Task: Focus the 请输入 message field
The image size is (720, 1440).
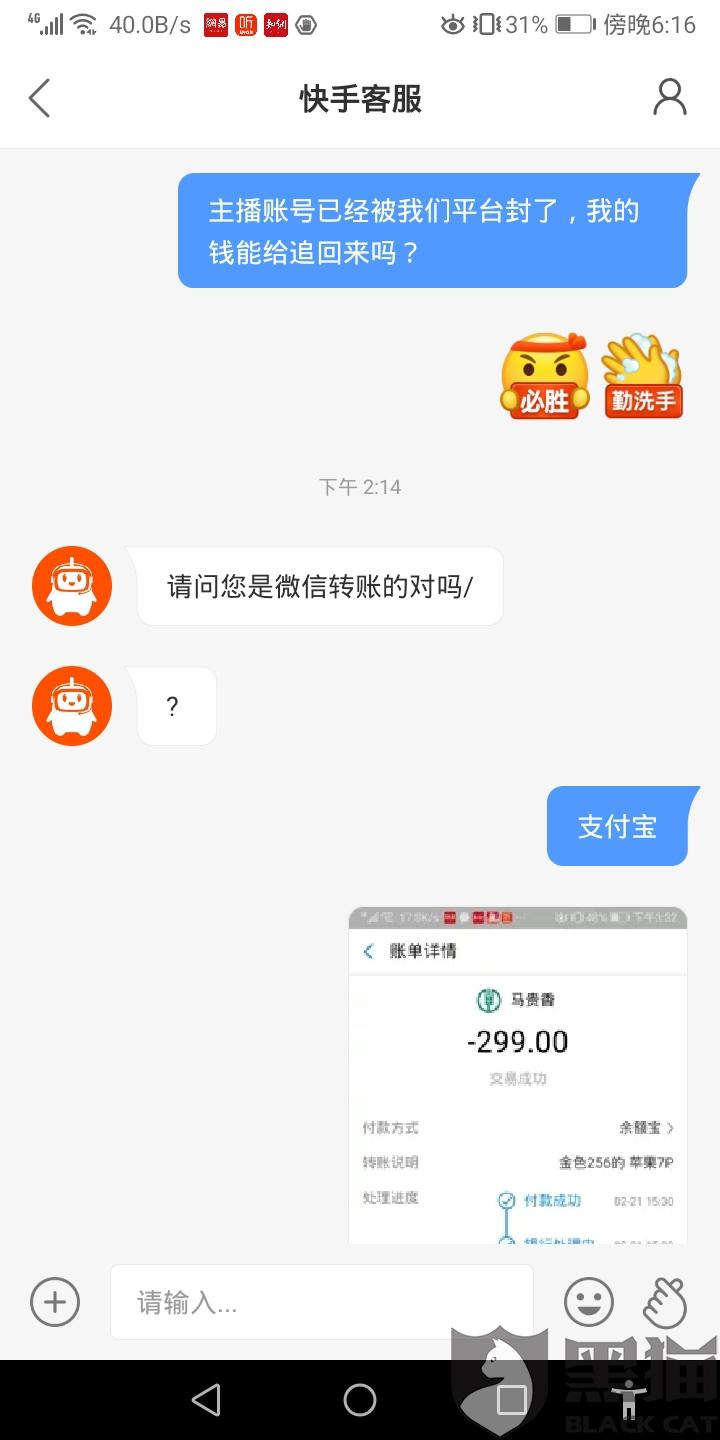Action: pos(322,1302)
